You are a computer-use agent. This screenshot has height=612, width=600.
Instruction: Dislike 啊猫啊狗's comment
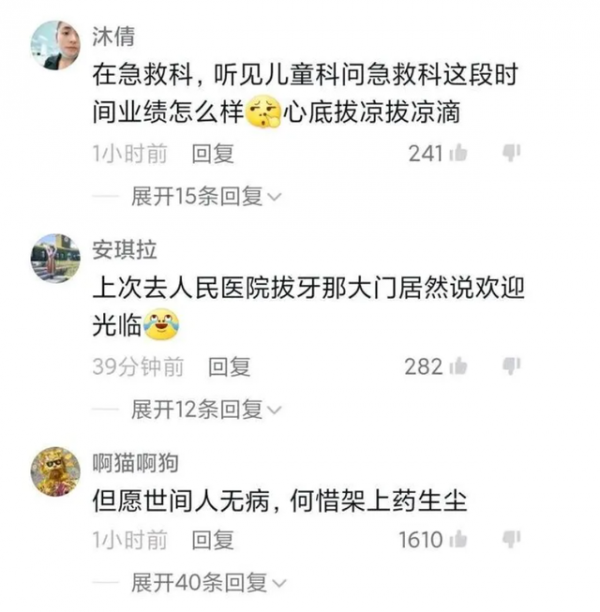pos(511,540)
